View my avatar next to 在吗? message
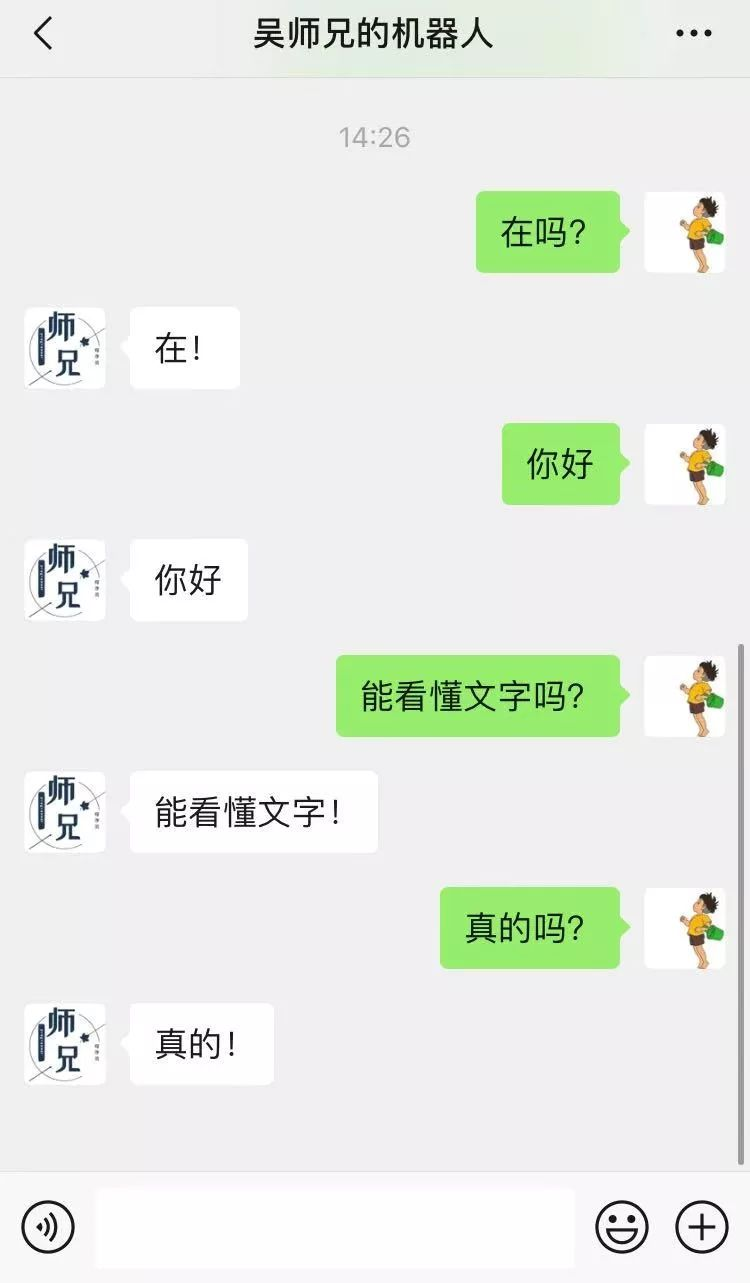The image size is (750, 1283). coord(685,232)
